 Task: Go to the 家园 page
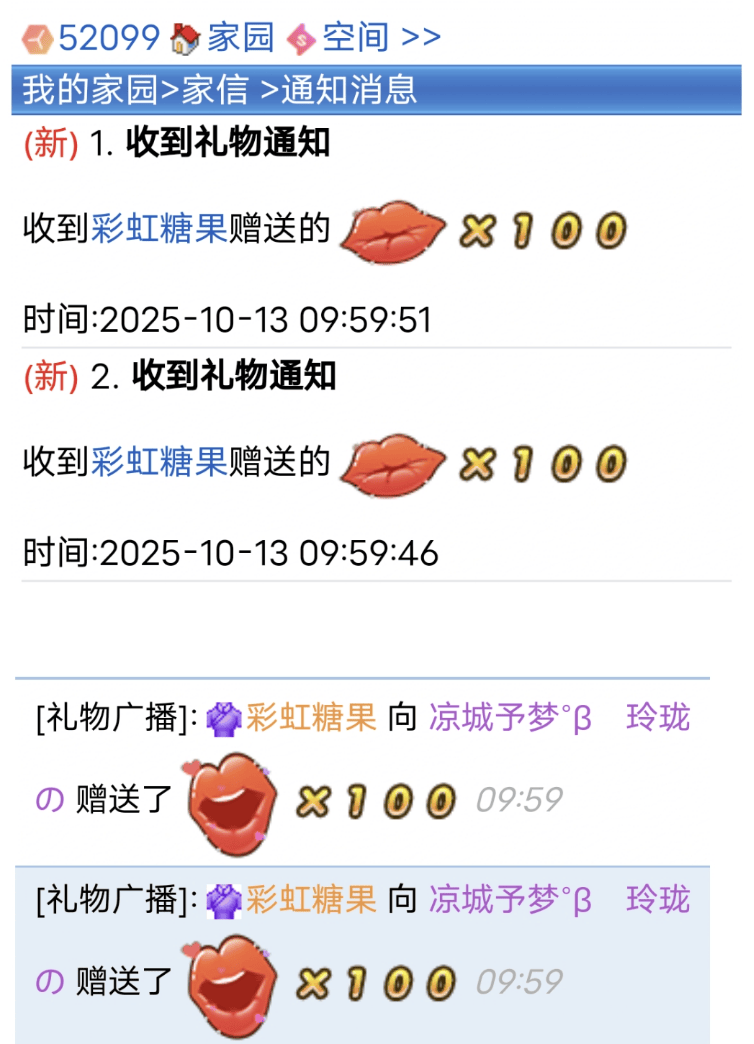pyautogui.click(x=240, y=38)
